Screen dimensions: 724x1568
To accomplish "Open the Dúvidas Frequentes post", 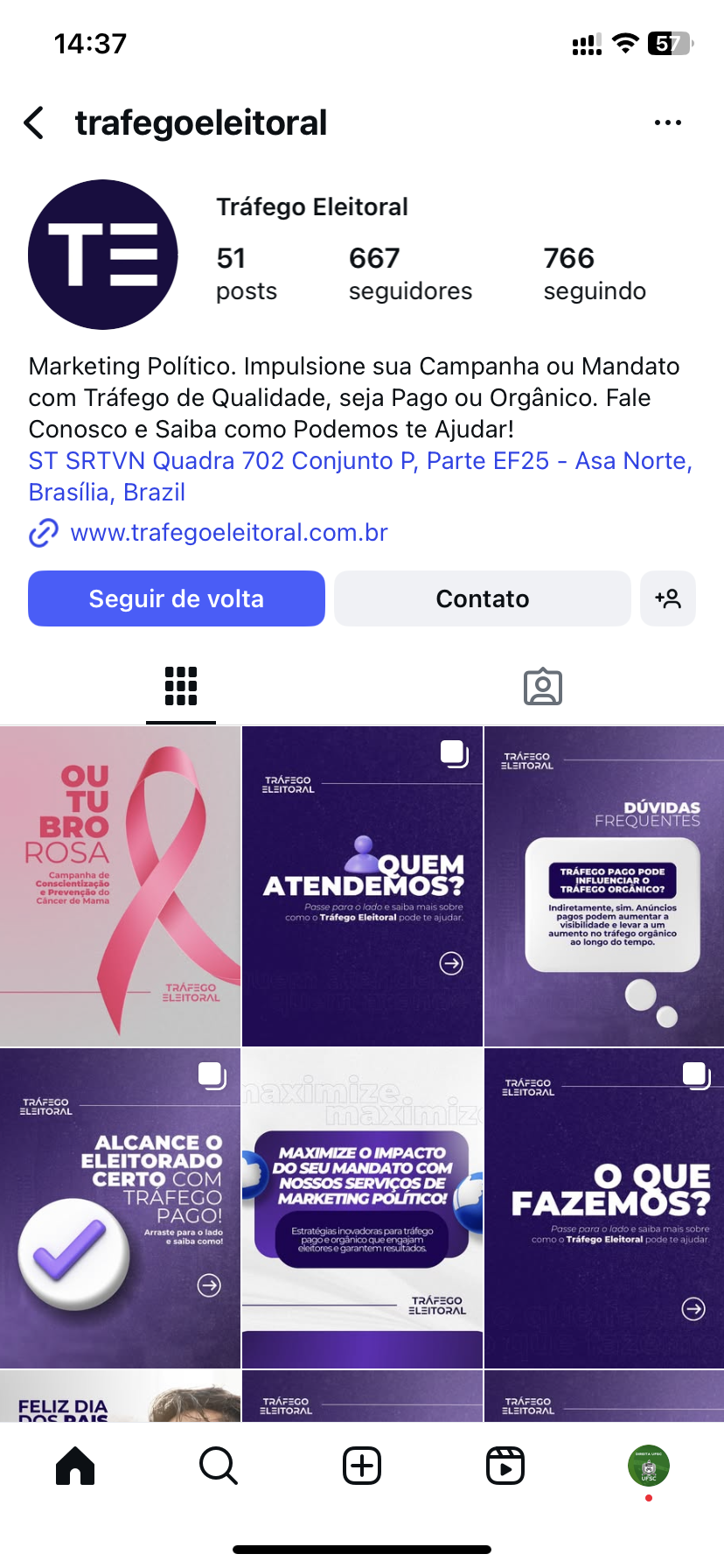I will click(604, 885).
